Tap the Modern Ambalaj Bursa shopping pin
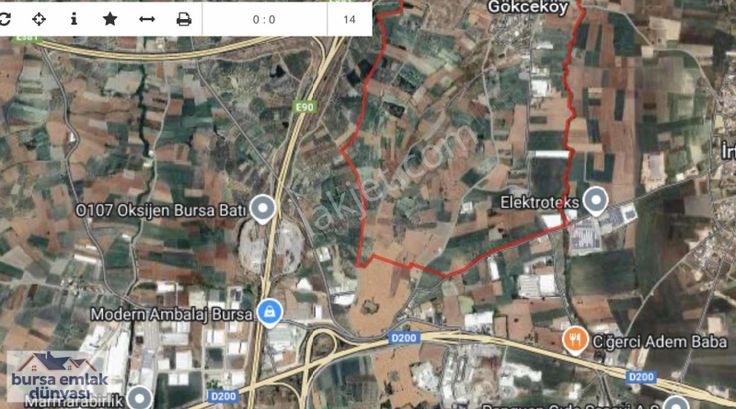 point(268,313)
